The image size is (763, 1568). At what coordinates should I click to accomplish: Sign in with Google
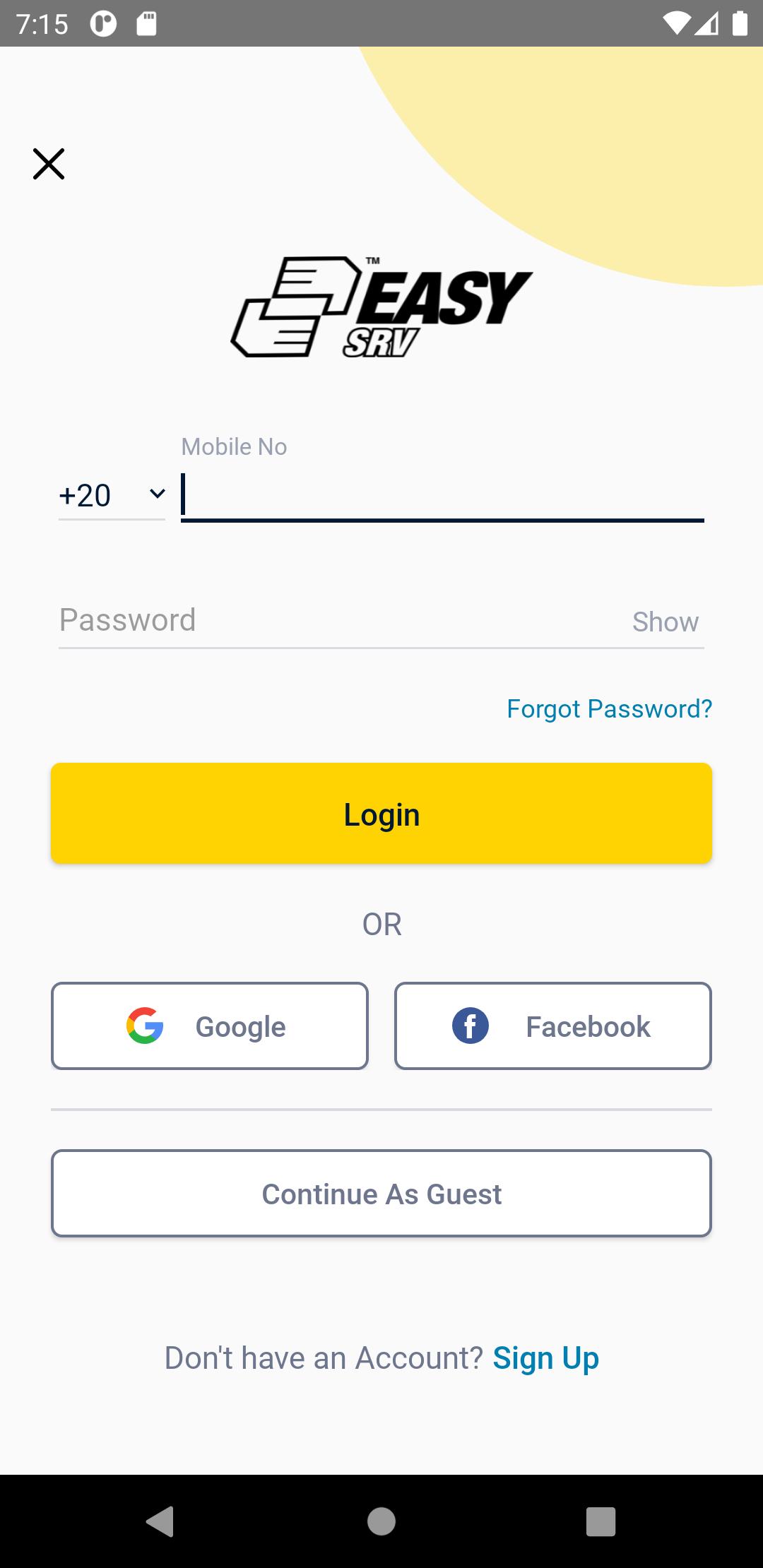point(210,1026)
